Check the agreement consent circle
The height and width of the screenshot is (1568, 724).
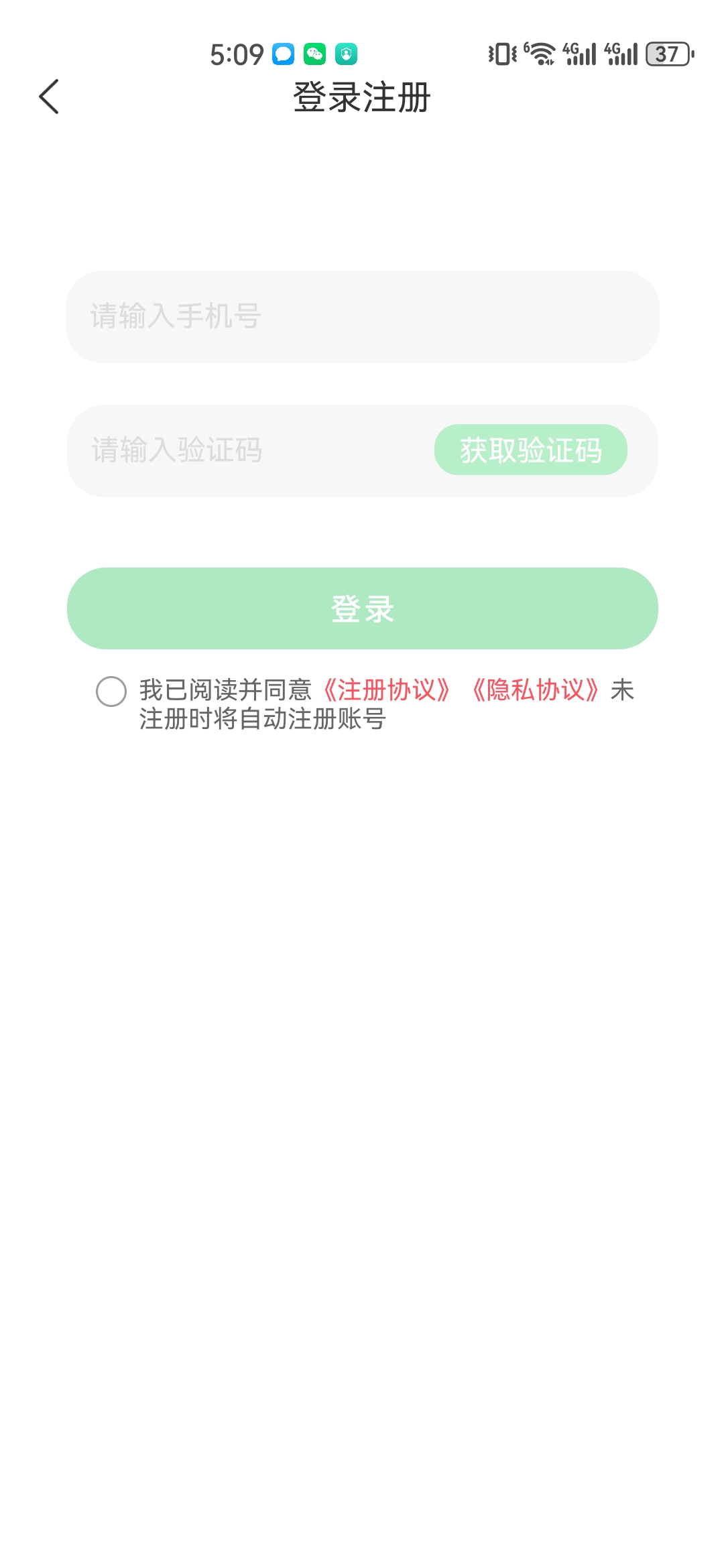tap(111, 692)
